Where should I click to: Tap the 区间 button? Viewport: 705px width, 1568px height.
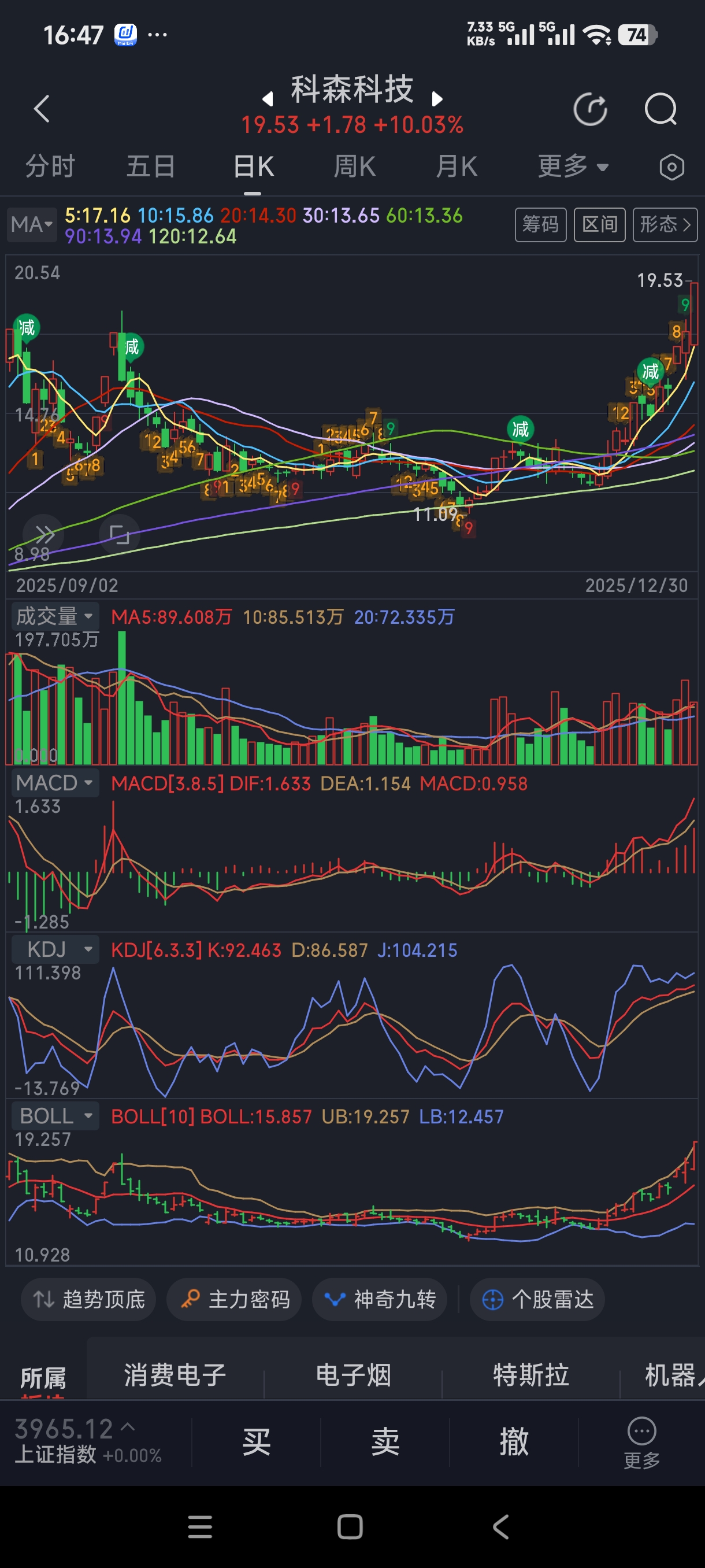(599, 224)
